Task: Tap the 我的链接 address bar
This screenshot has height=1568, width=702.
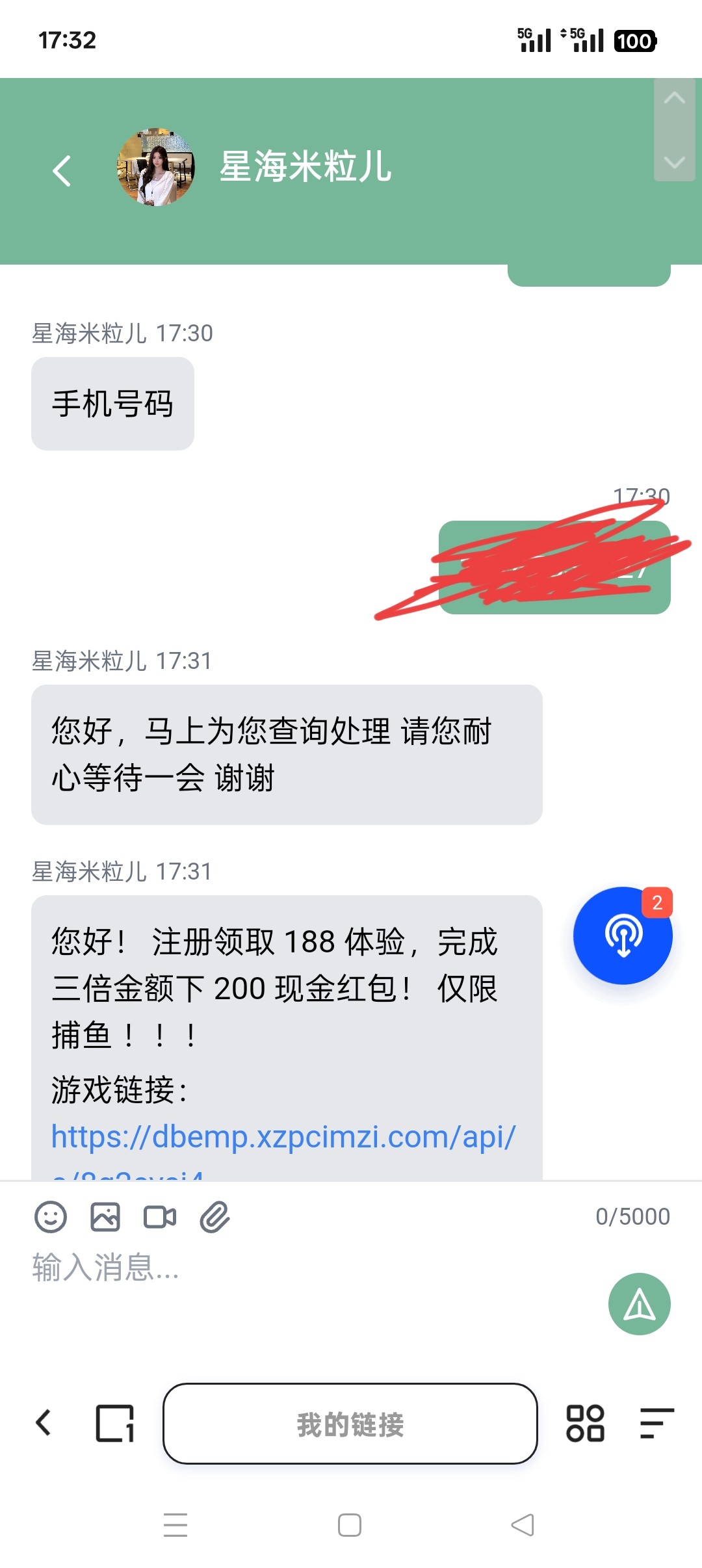Action: click(350, 1424)
